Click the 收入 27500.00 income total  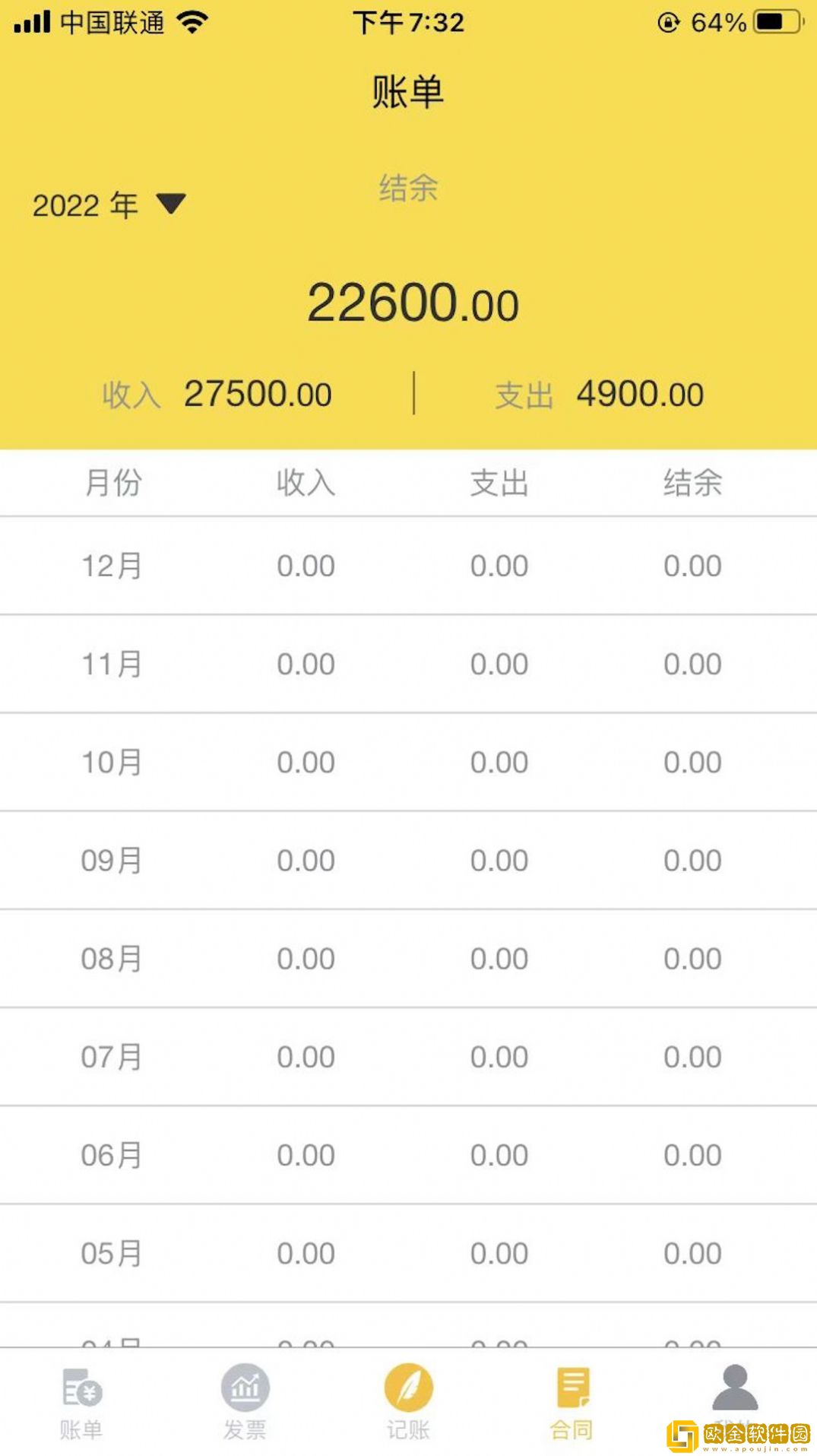(217, 392)
